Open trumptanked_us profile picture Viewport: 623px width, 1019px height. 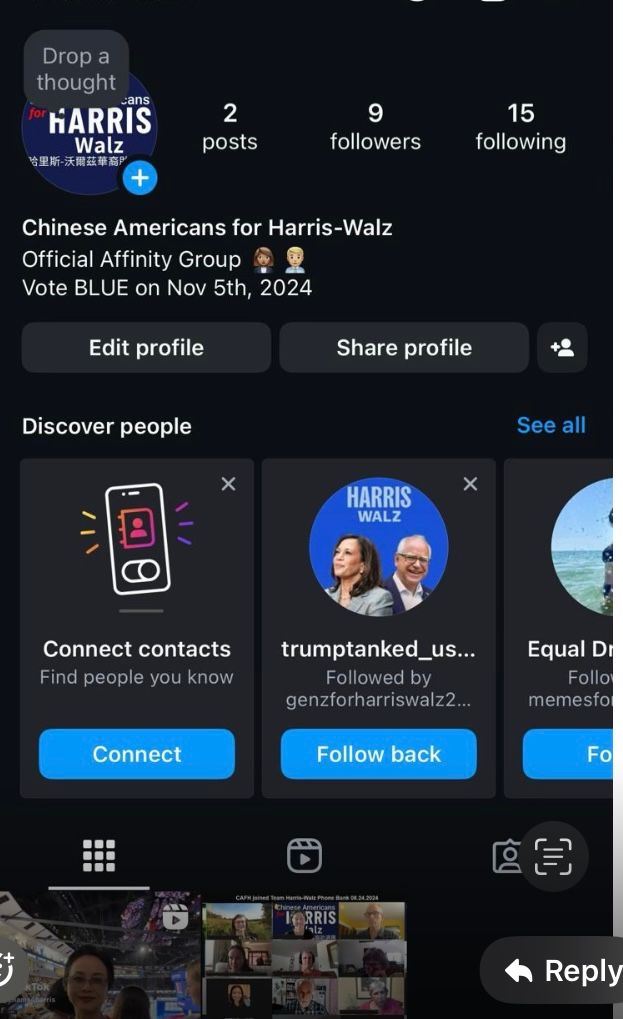point(378,546)
